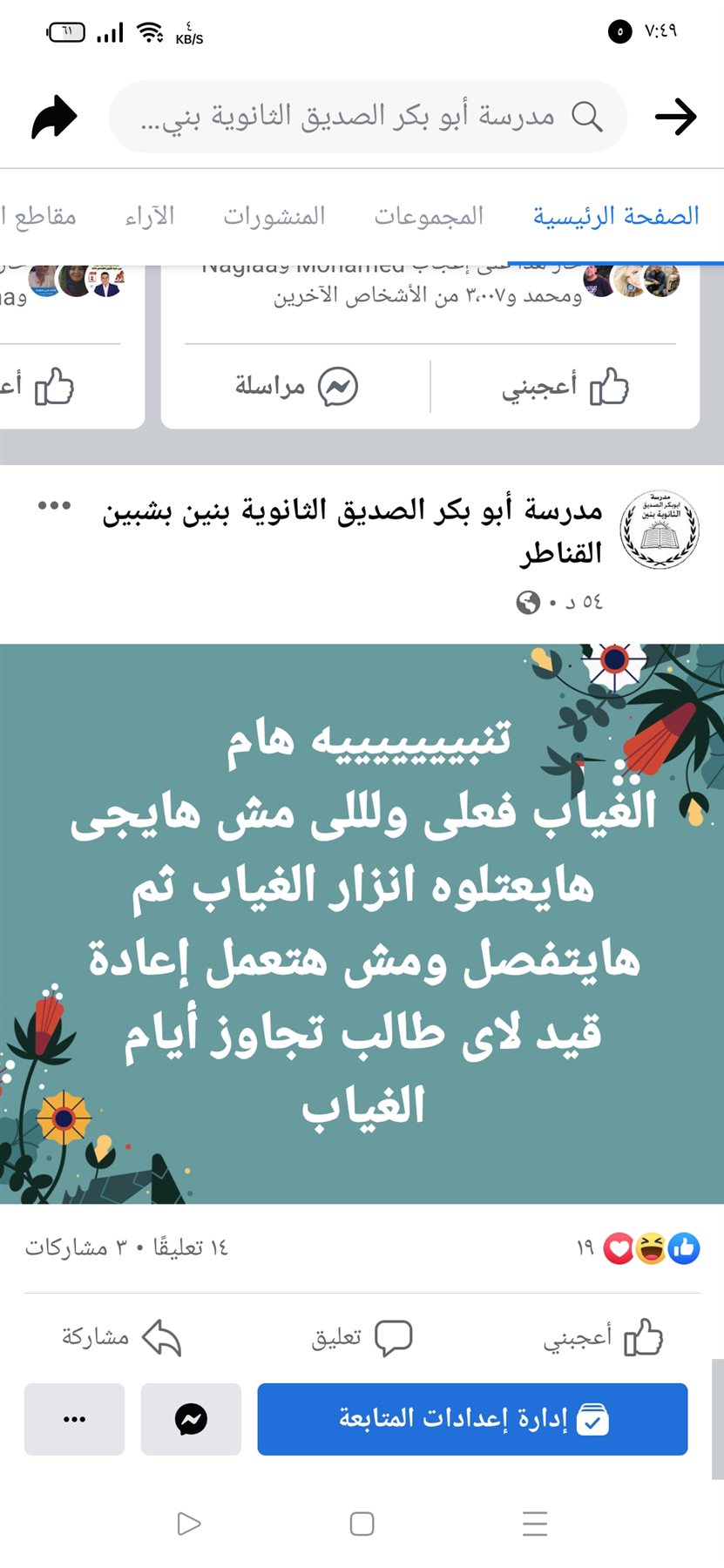724x1568 pixels.
Task: Open the school page profile picture
Action: tap(659, 530)
